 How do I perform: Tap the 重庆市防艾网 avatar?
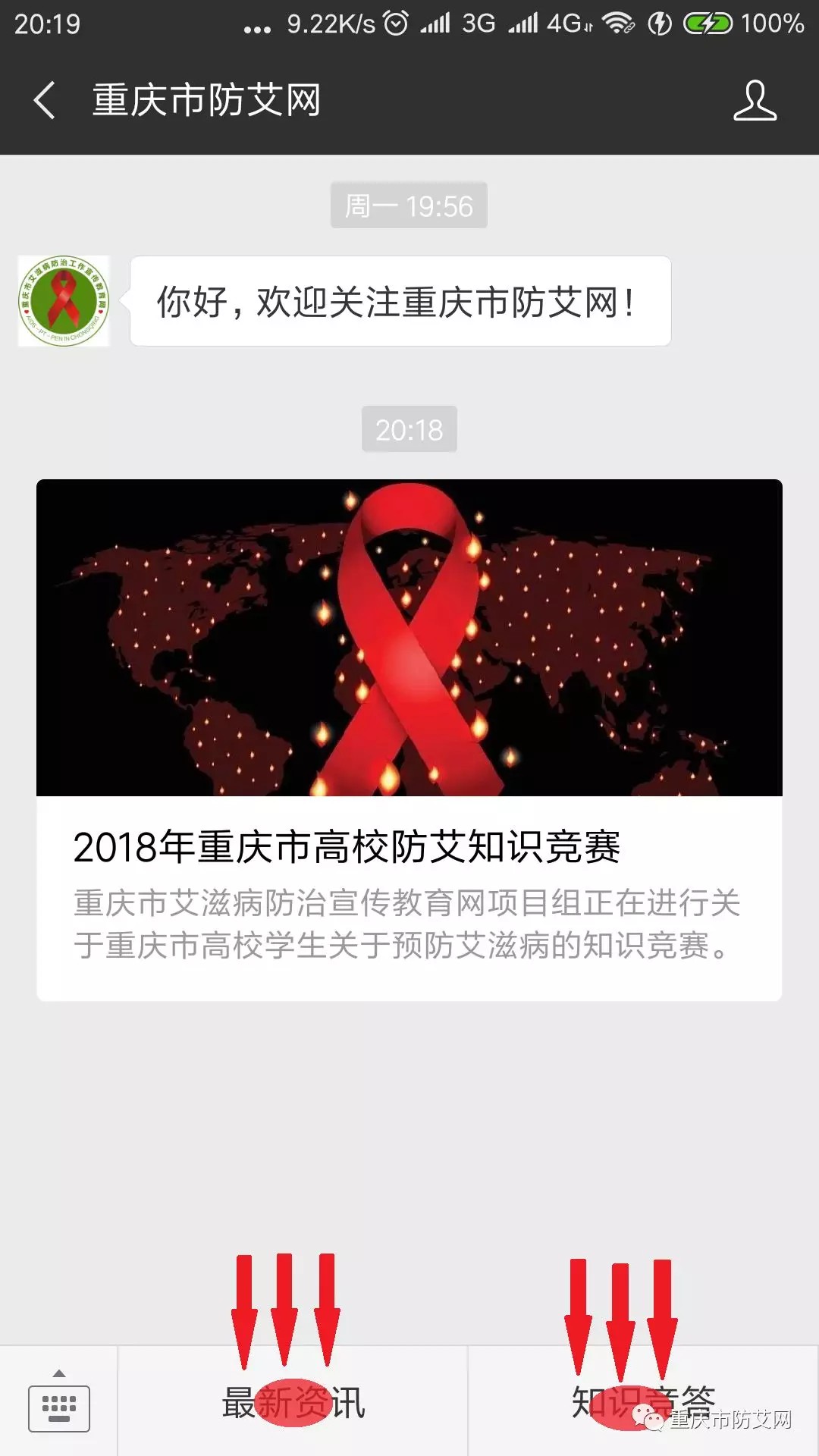[x=64, y=301]
